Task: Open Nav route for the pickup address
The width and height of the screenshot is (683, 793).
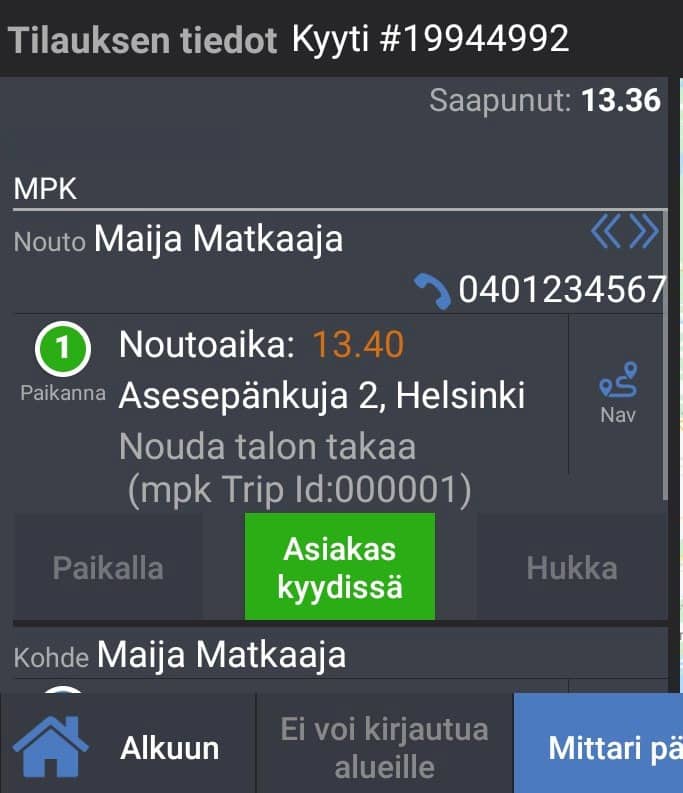Action: click(x=618, y=393)
